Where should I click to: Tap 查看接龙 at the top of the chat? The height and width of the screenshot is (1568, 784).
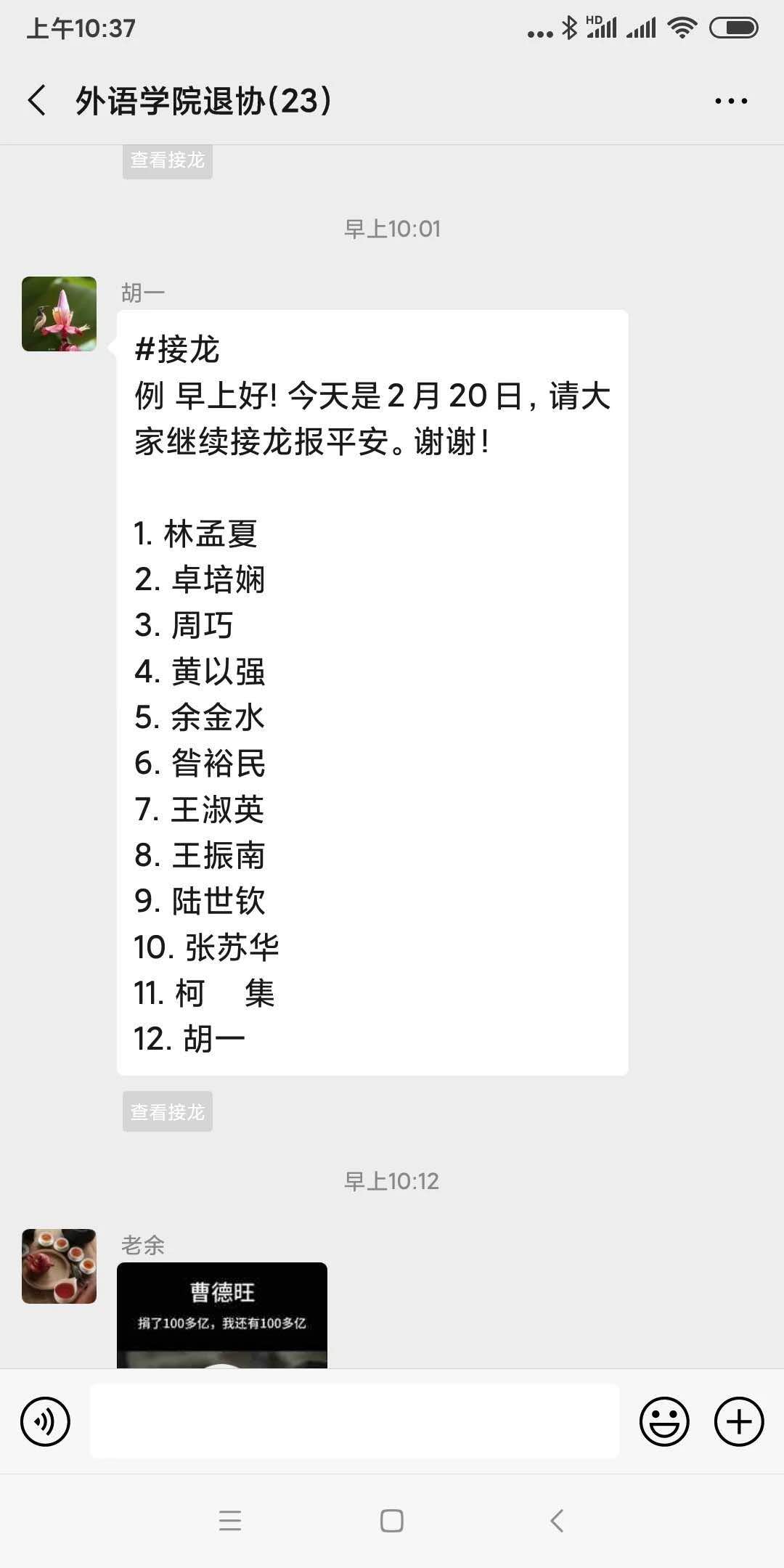167,160
